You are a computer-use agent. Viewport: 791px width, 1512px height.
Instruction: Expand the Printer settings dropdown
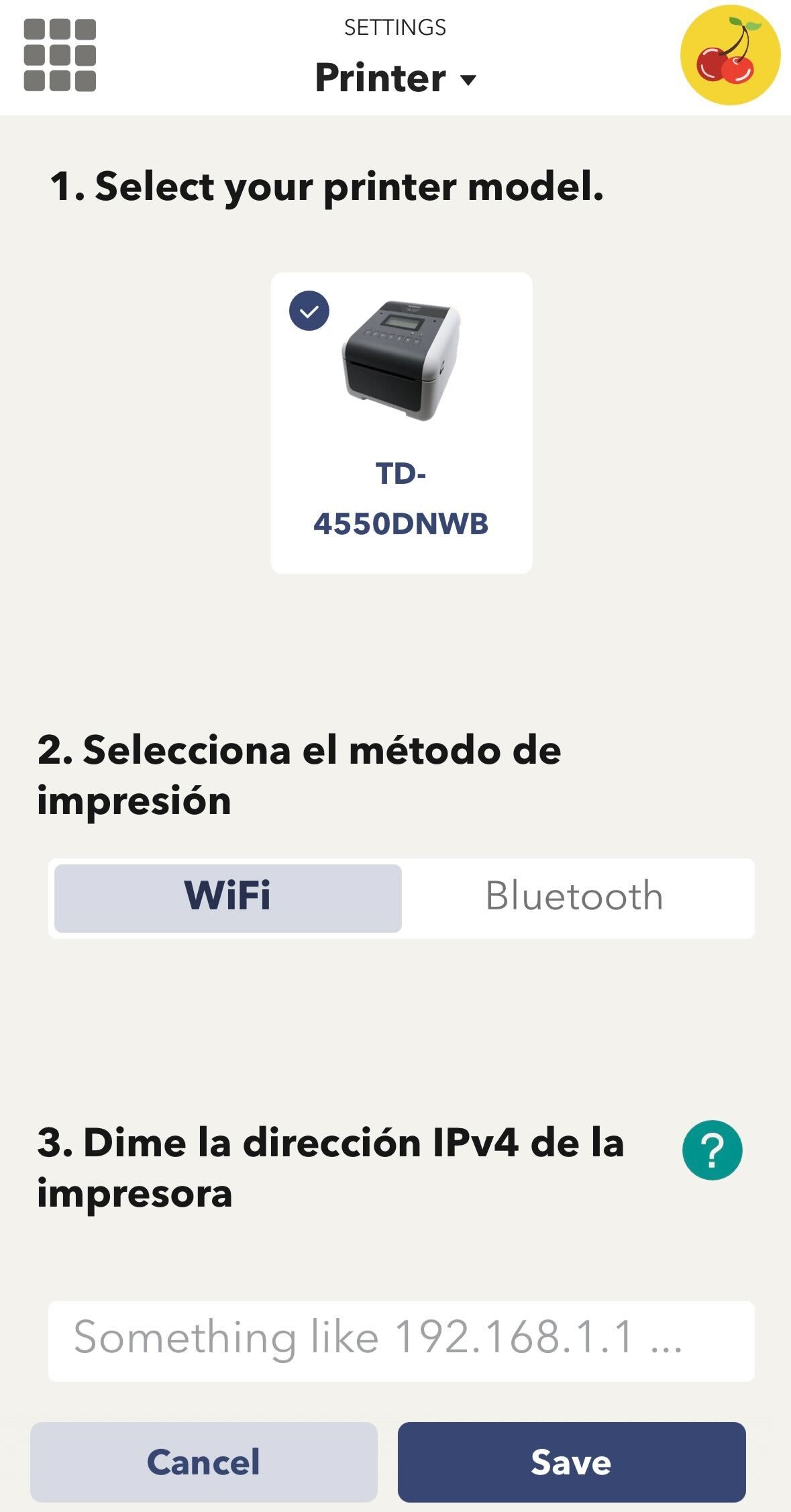395,78
